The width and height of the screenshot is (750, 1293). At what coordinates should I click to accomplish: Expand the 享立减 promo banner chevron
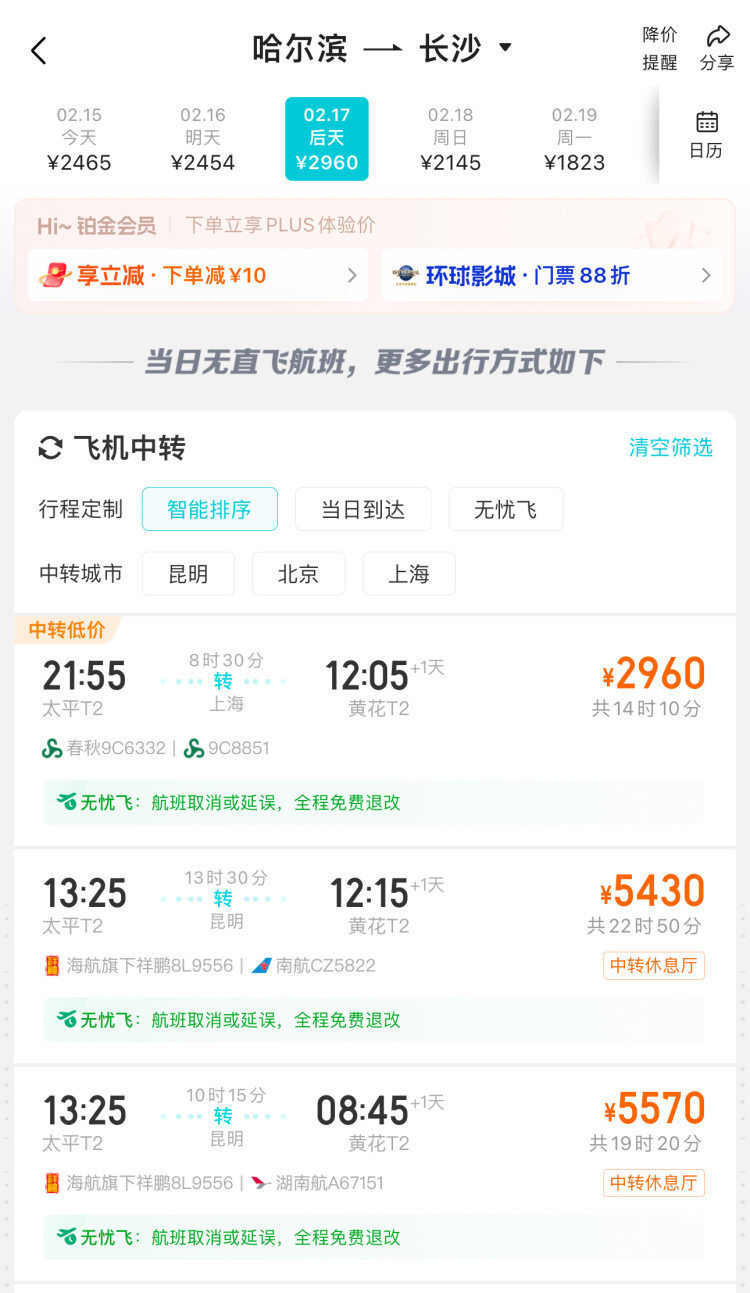(352, 275)
